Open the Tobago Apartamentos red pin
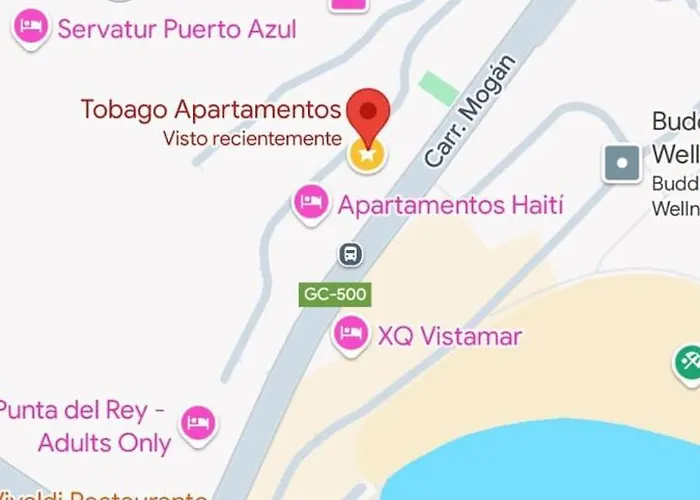The height and width of the screenshot is (500, 700). pyautogui.click(x=372, y=111)
